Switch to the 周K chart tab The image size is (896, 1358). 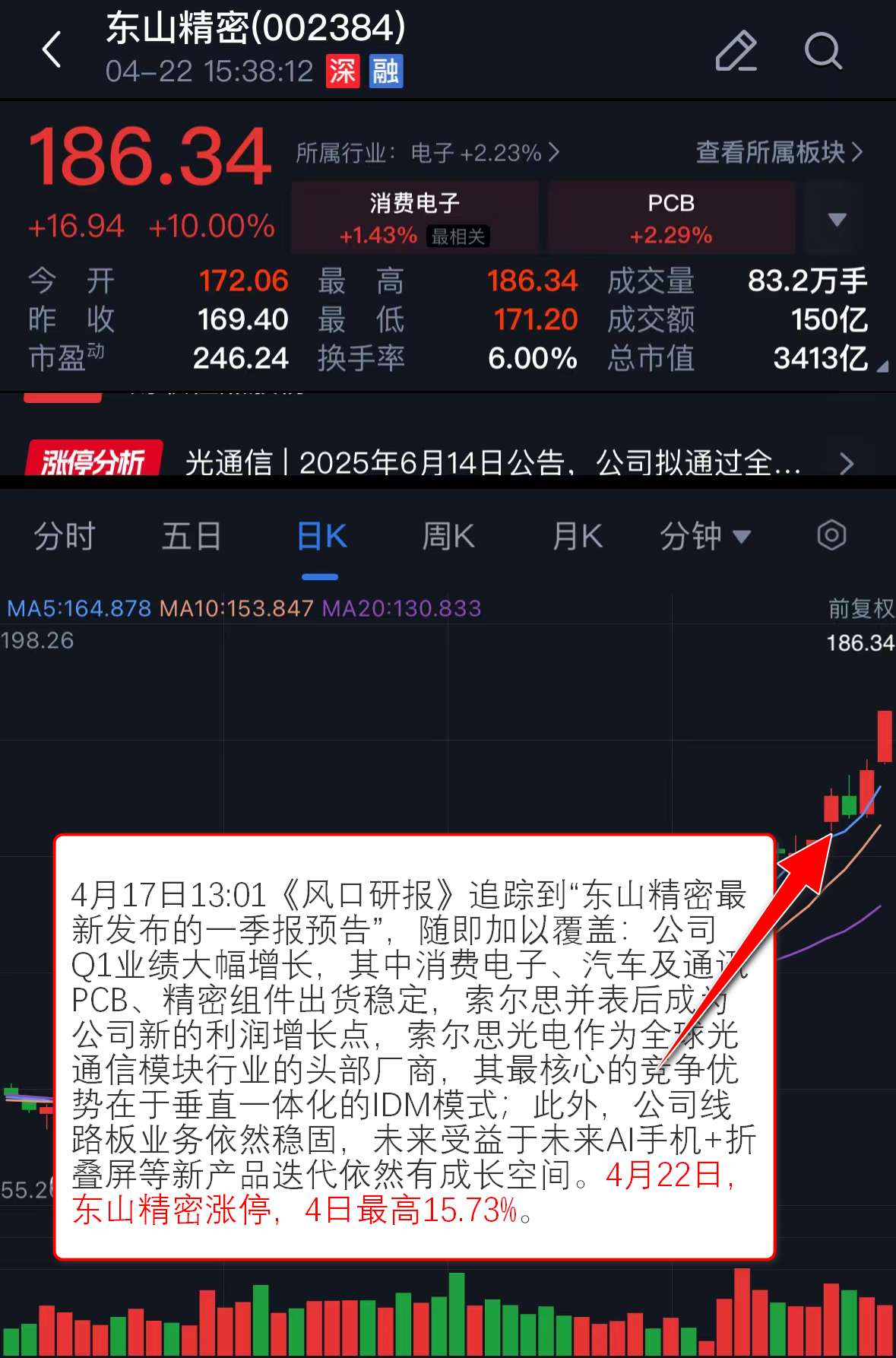448,537
